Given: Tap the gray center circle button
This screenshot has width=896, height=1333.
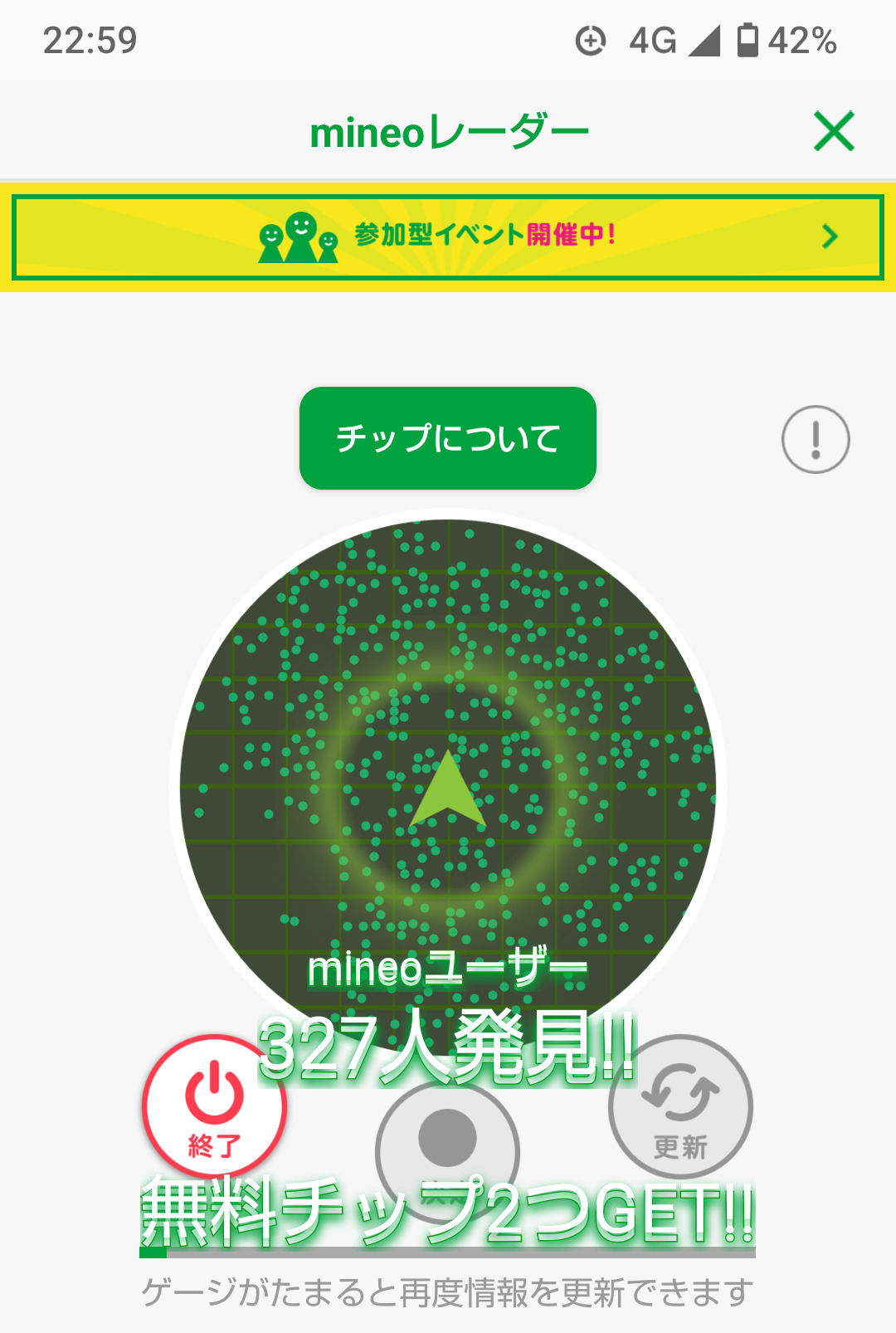Looking at the screenshot, I should pos(448,1150).
